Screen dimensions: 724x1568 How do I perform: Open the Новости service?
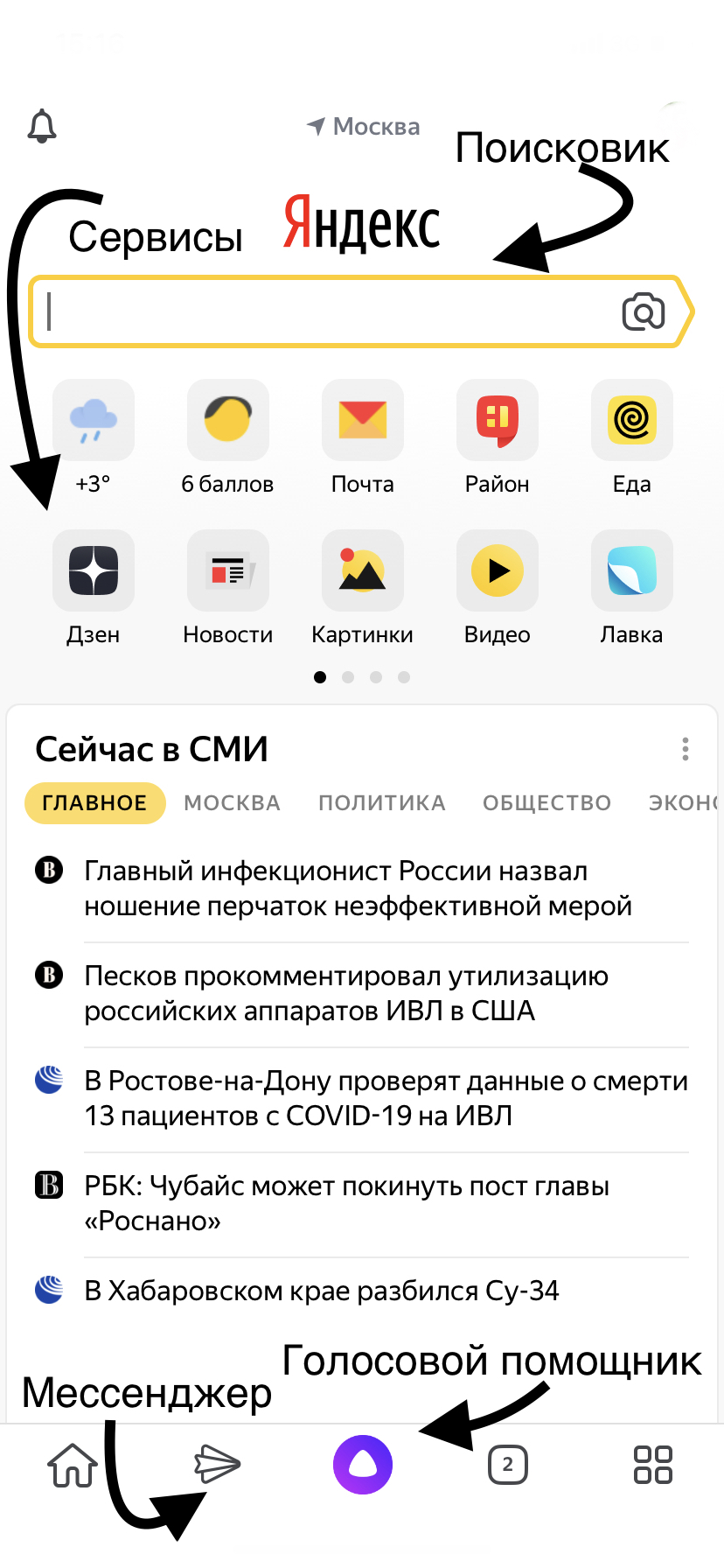tap(228, 571)
